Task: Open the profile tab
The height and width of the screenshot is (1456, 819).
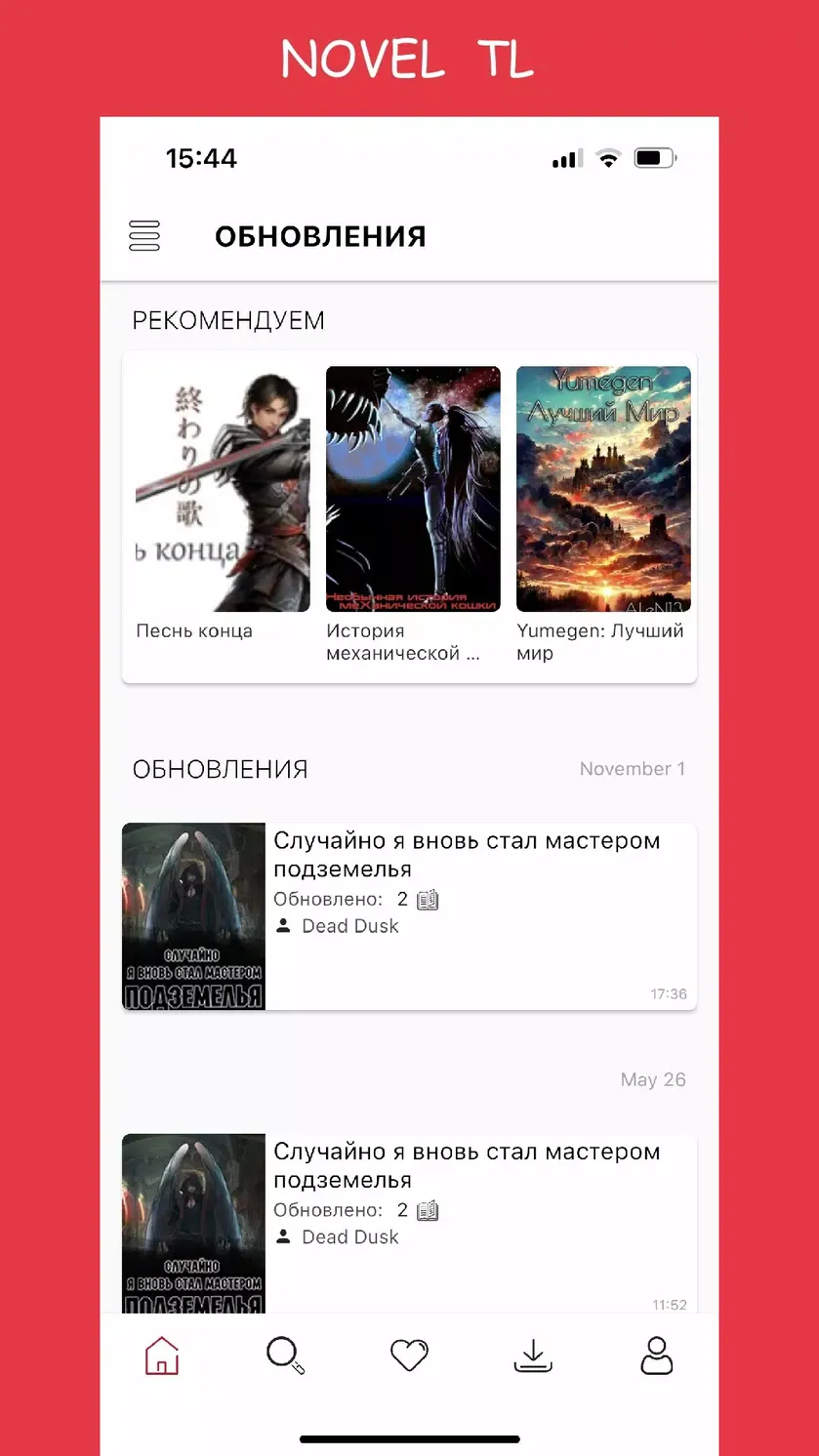Action: click(657, 1355)
